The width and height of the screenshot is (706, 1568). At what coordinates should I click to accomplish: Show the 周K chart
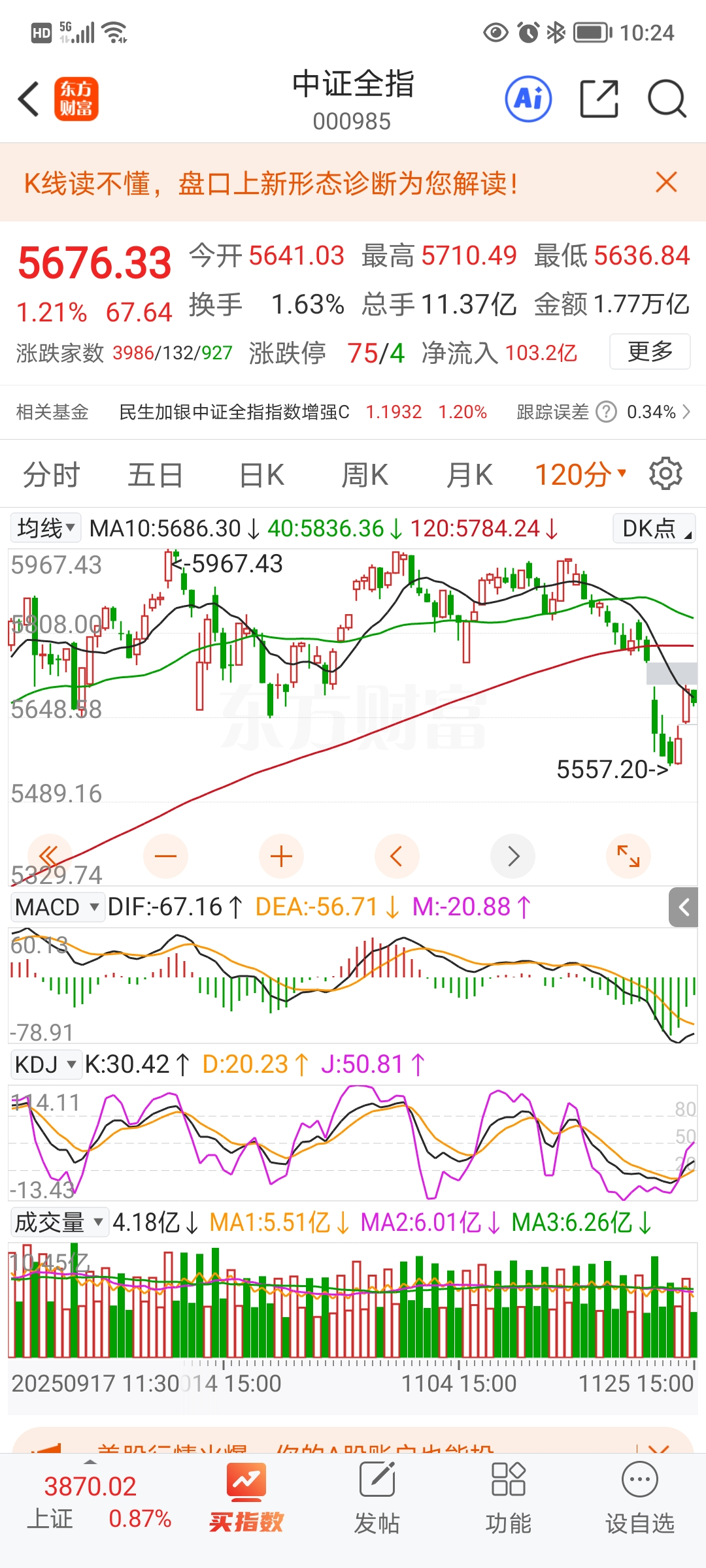[365, 475]
